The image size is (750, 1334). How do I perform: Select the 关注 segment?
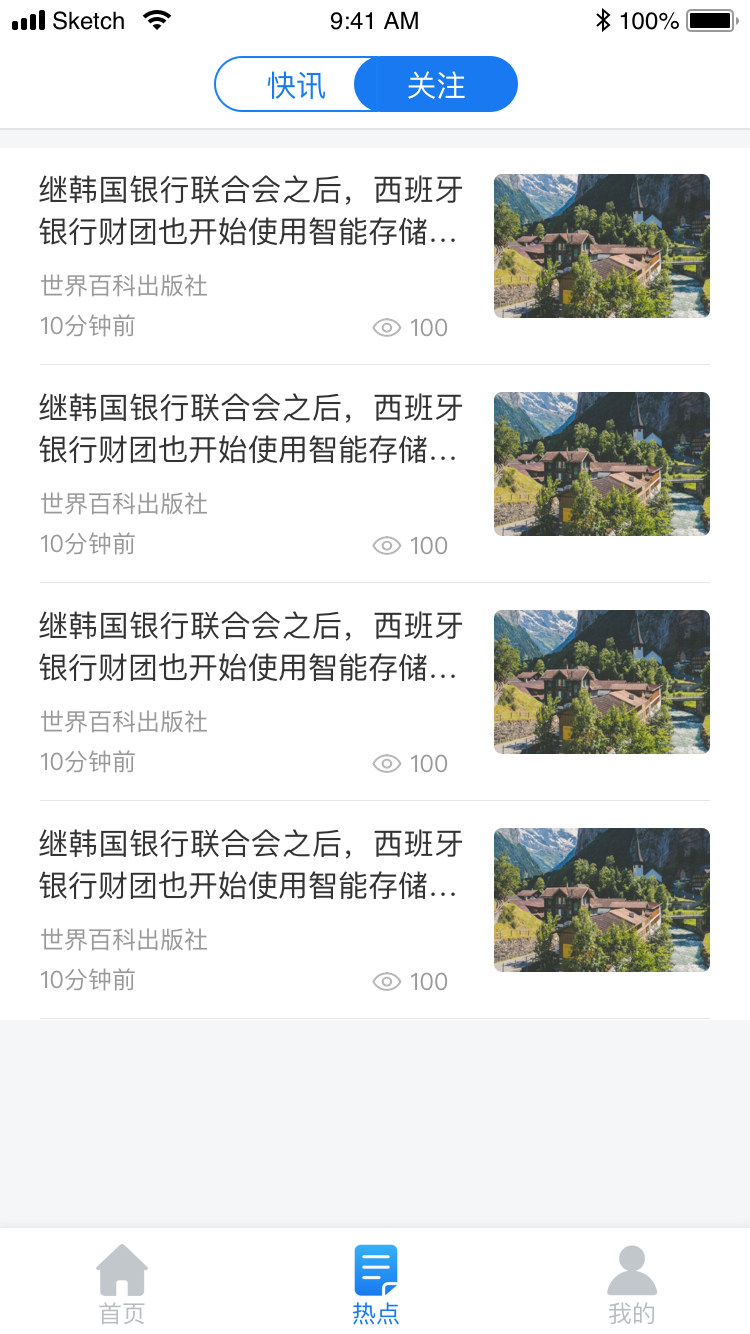437,85
